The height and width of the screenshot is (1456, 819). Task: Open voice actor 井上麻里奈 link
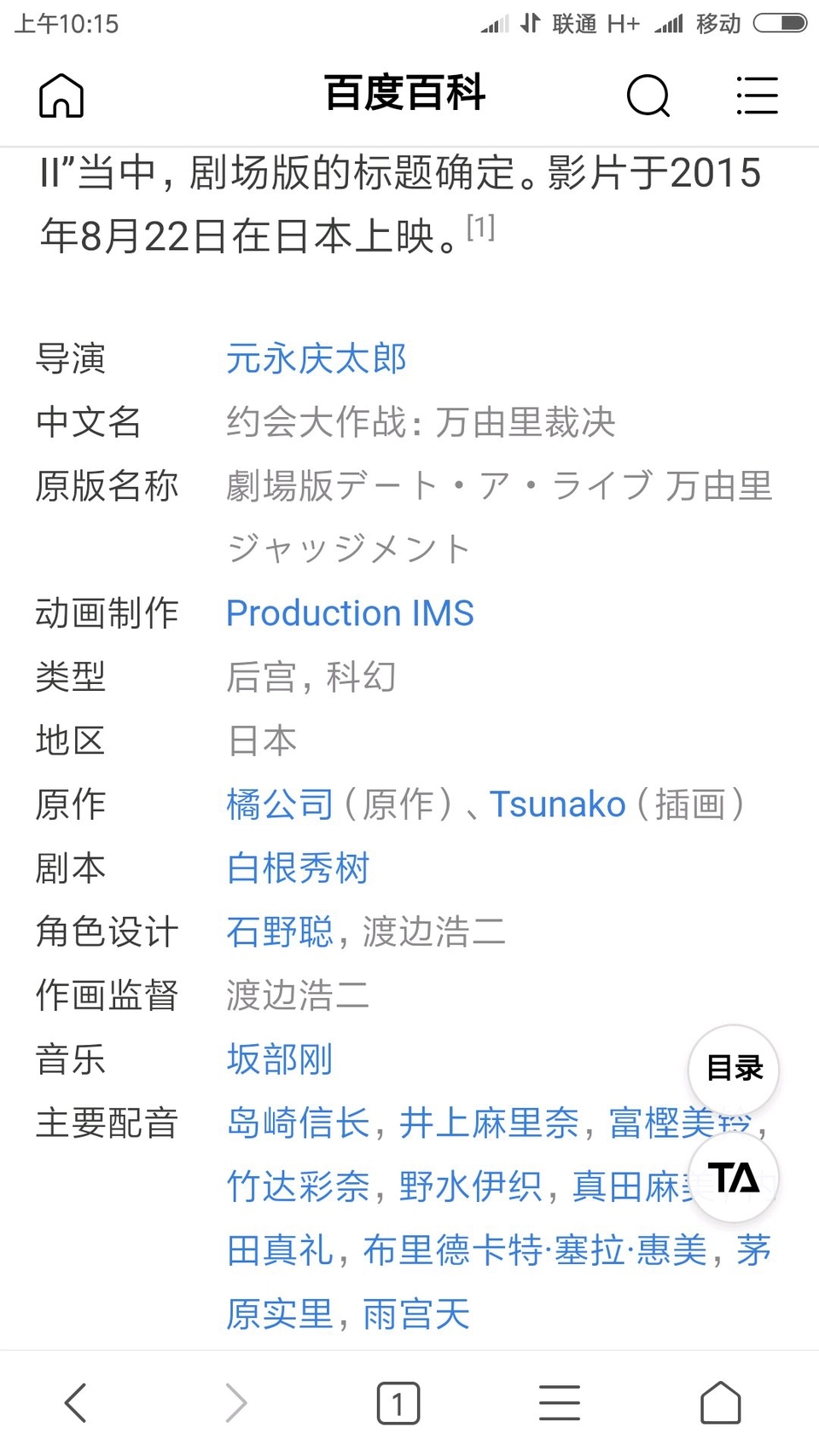[x=489, y=1122]
